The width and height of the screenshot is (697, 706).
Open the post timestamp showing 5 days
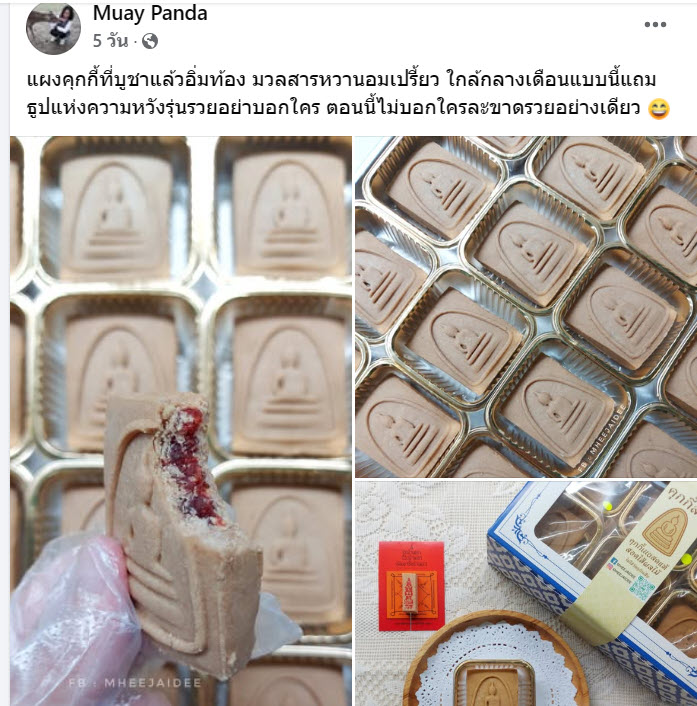pos(111,41)
